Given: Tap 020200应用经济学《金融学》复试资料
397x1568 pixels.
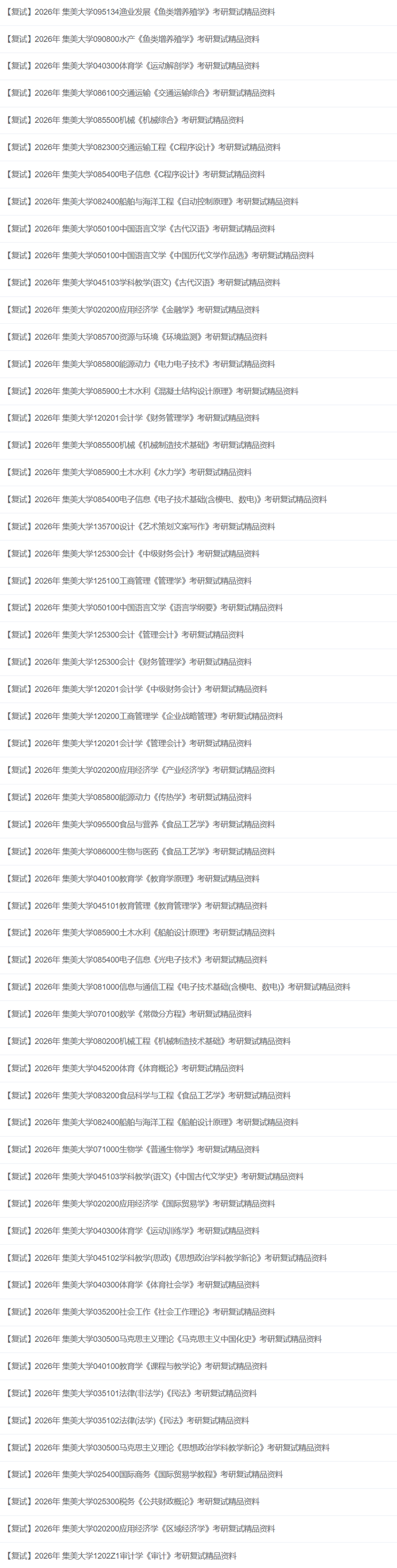Looking at the screenshot, I should click(132, 310).
